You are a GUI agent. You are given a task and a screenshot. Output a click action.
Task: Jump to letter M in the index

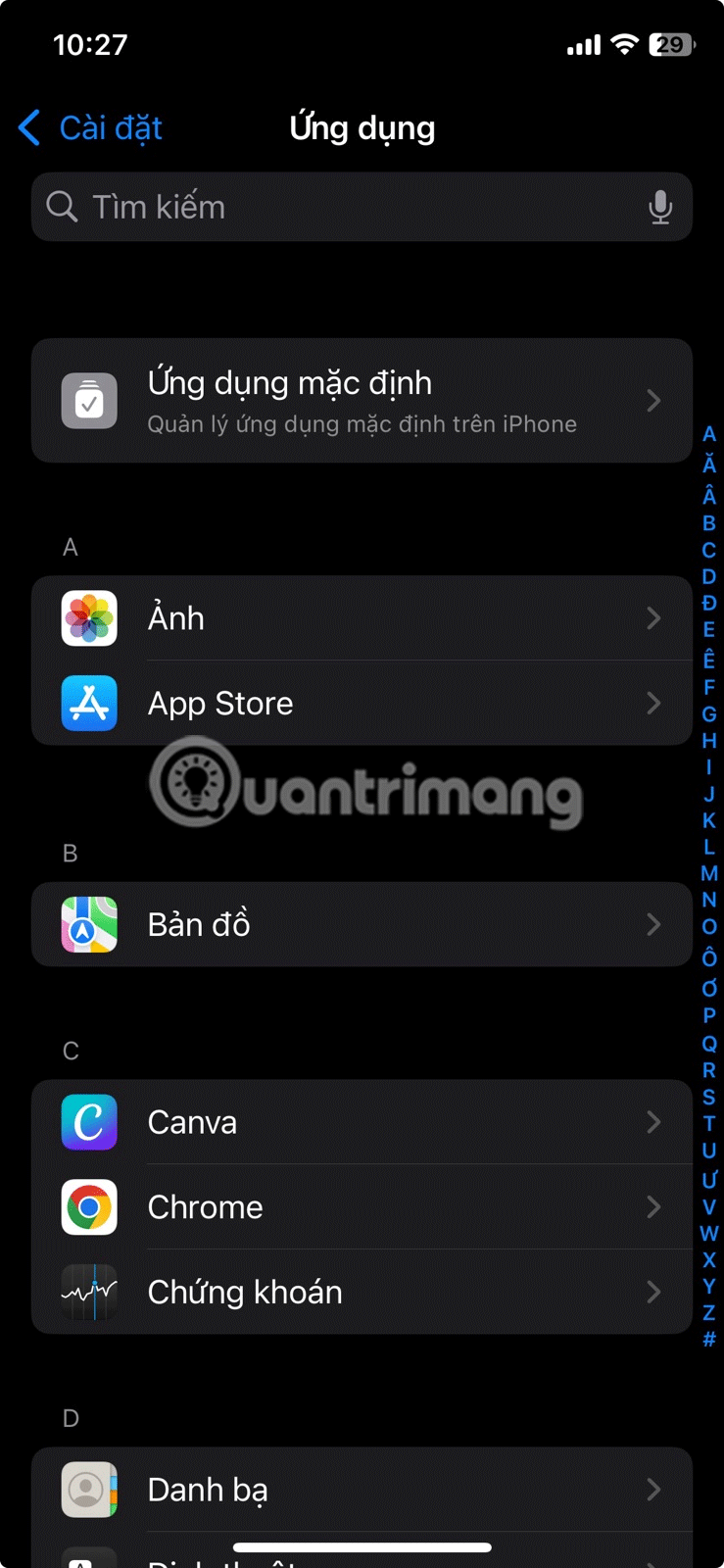[709, 873]
